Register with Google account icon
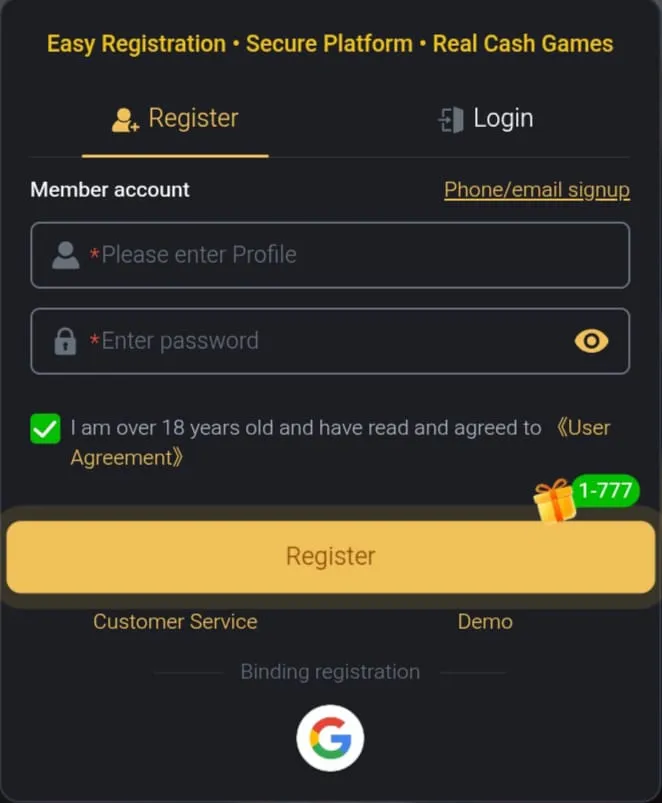 tap(330, 739)
